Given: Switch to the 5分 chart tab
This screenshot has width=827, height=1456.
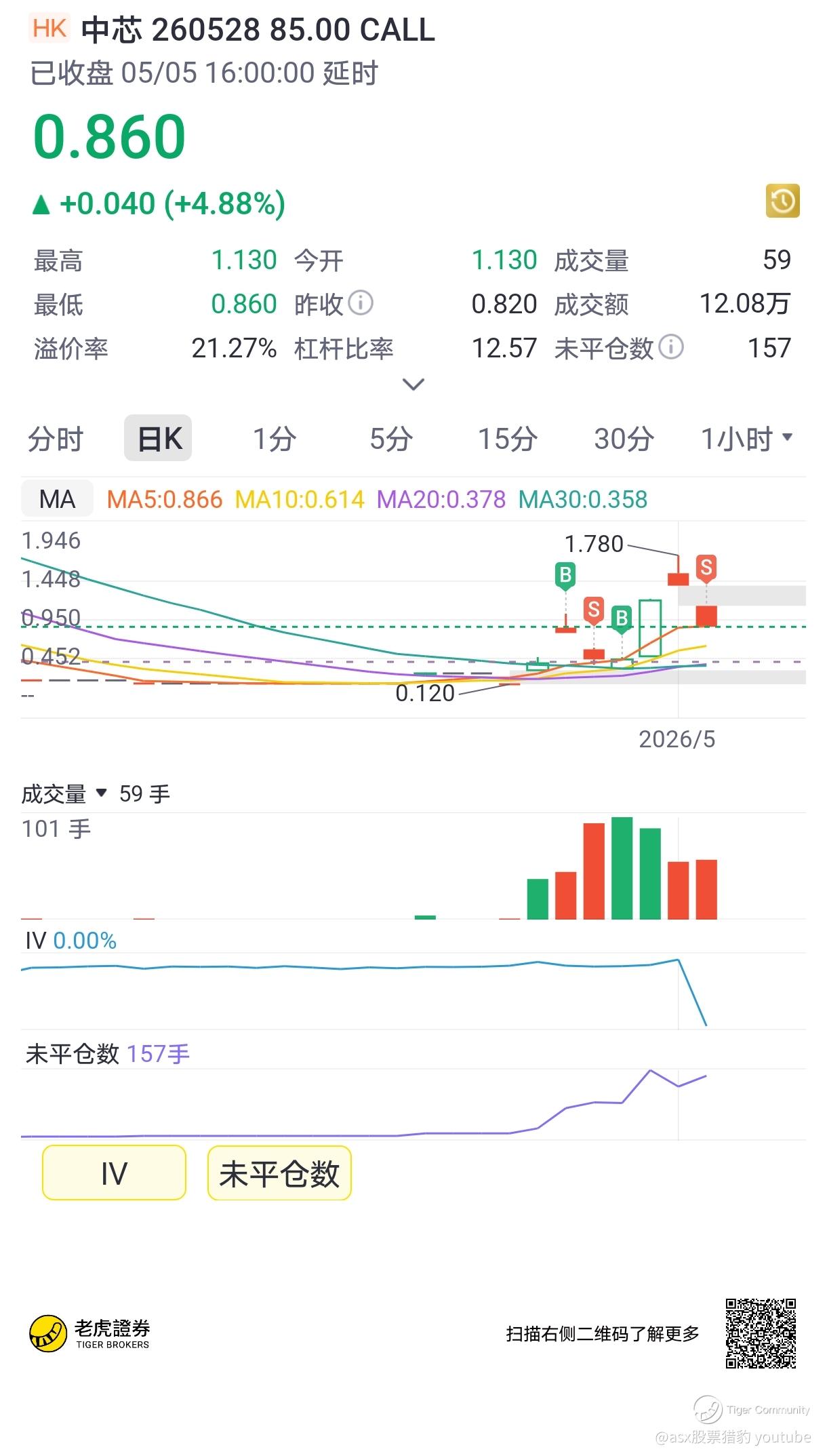Looking at the screenshot, I should pos(391,439).
